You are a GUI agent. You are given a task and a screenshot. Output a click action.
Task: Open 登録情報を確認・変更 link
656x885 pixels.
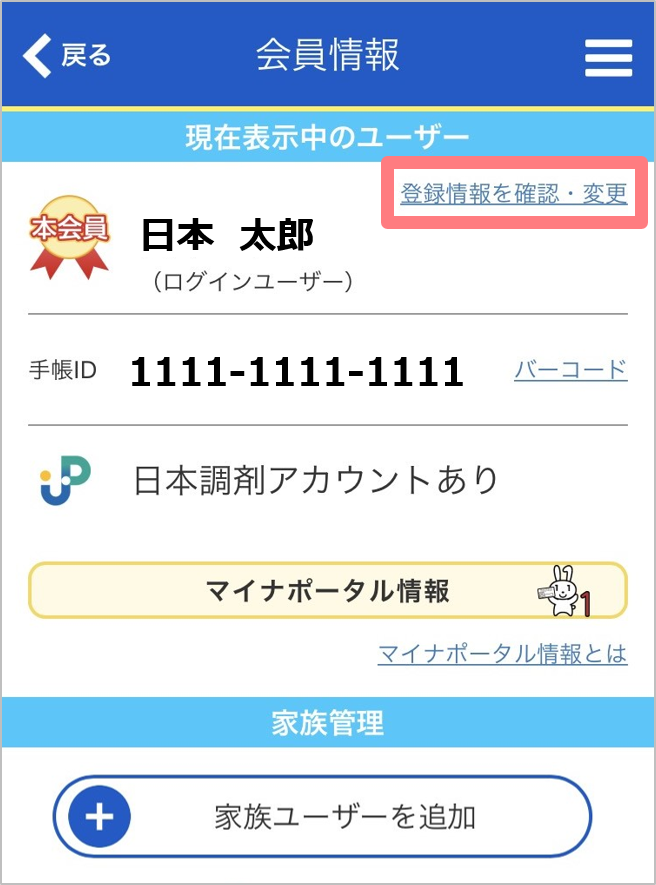pyautogui.click(x=514, y=194)
